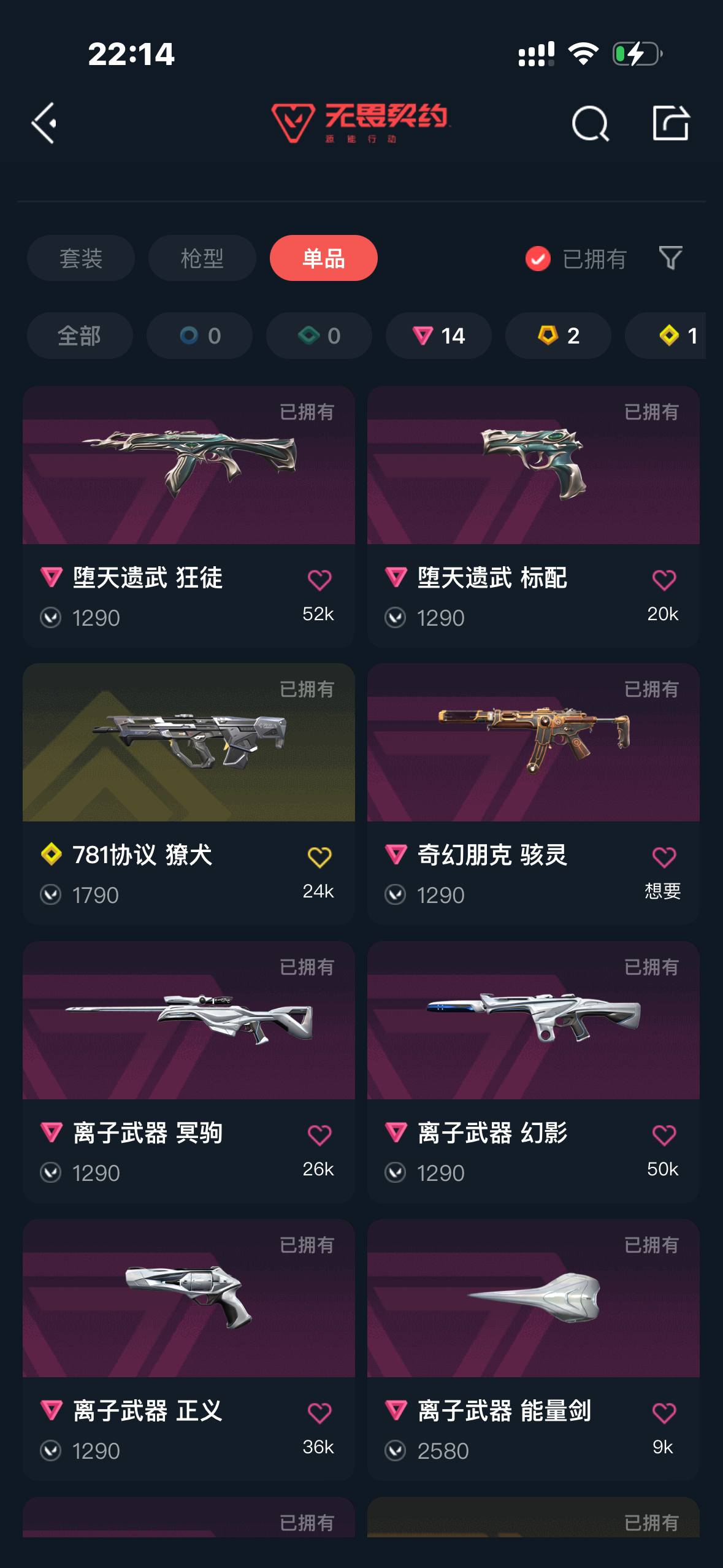Viewport: 723px width, 1568px height.
Task: Switch to the 枪型 tab
Action: coord(202,258)
